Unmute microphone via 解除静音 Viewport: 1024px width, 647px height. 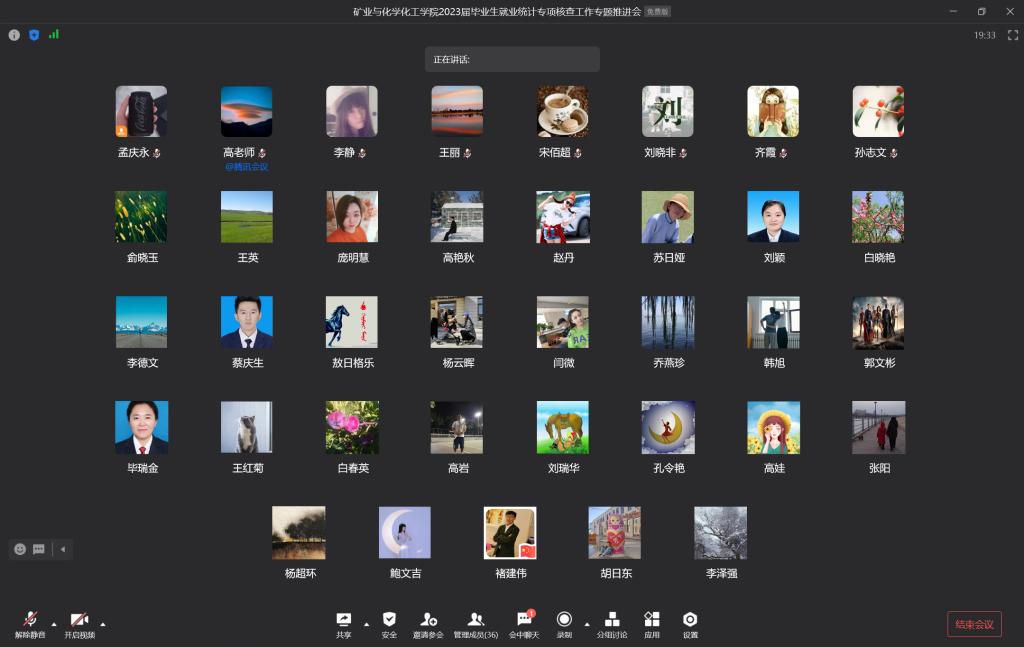click(30, 624)
